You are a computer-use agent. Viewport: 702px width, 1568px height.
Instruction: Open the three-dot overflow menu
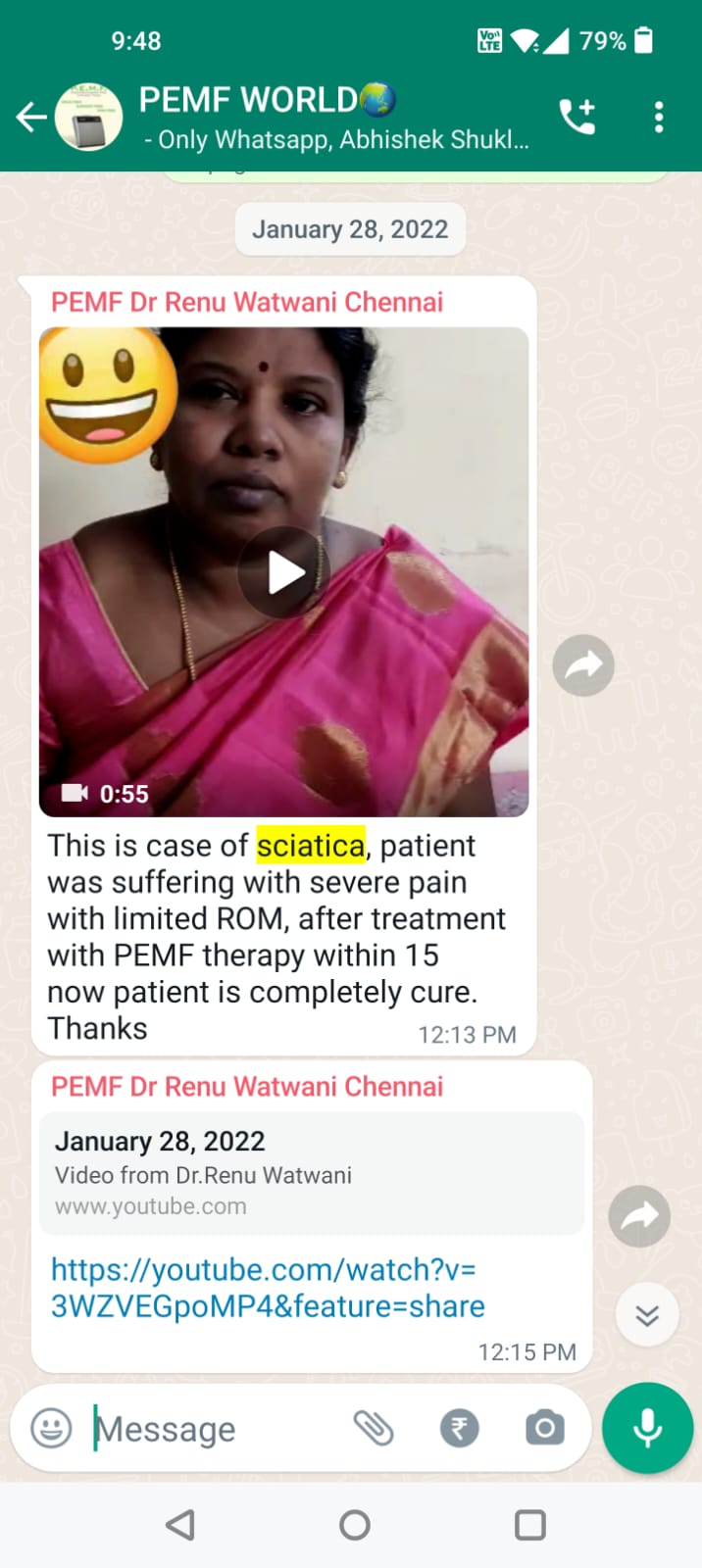(659, 118)
